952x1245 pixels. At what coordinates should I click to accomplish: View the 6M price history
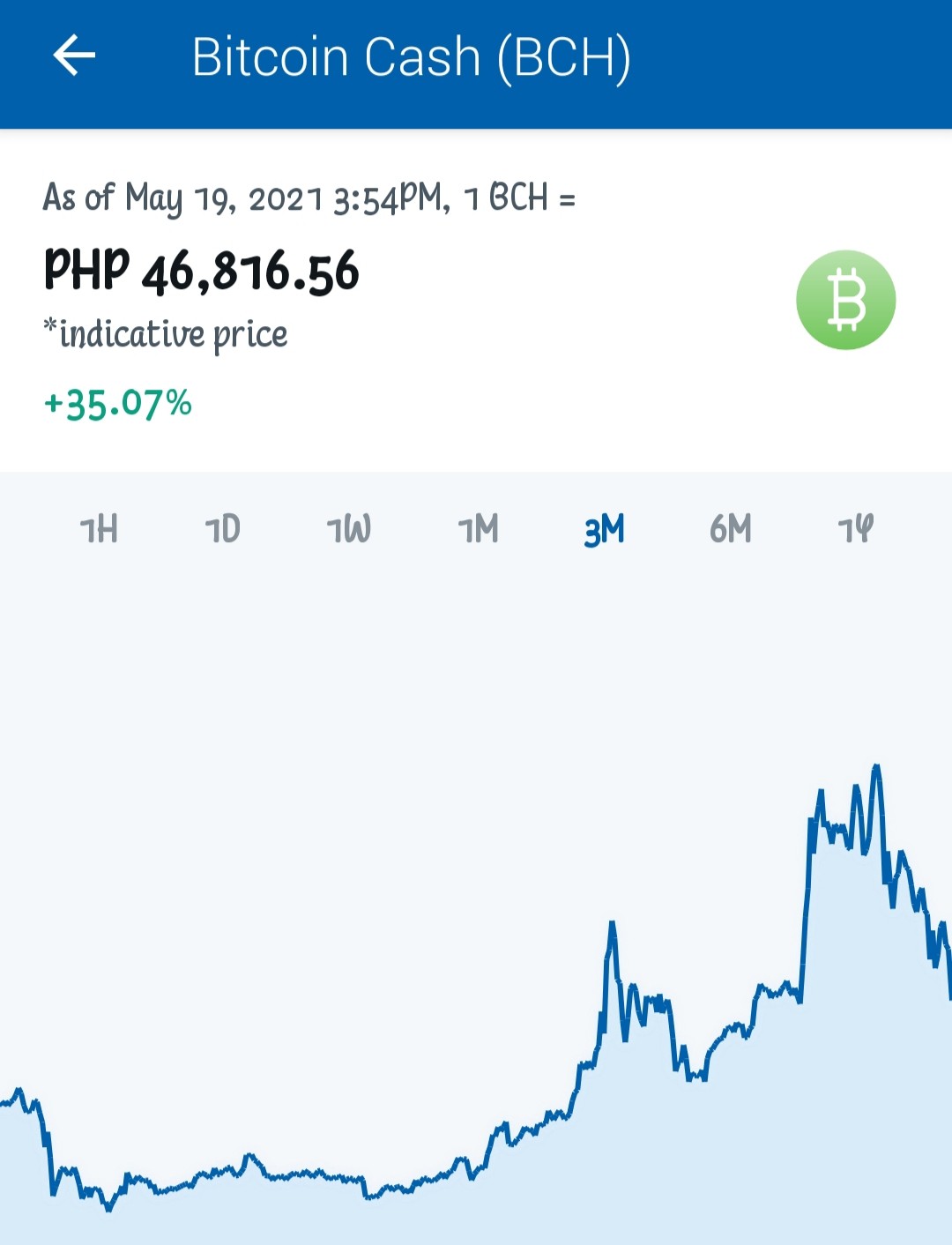coord(731,530)
